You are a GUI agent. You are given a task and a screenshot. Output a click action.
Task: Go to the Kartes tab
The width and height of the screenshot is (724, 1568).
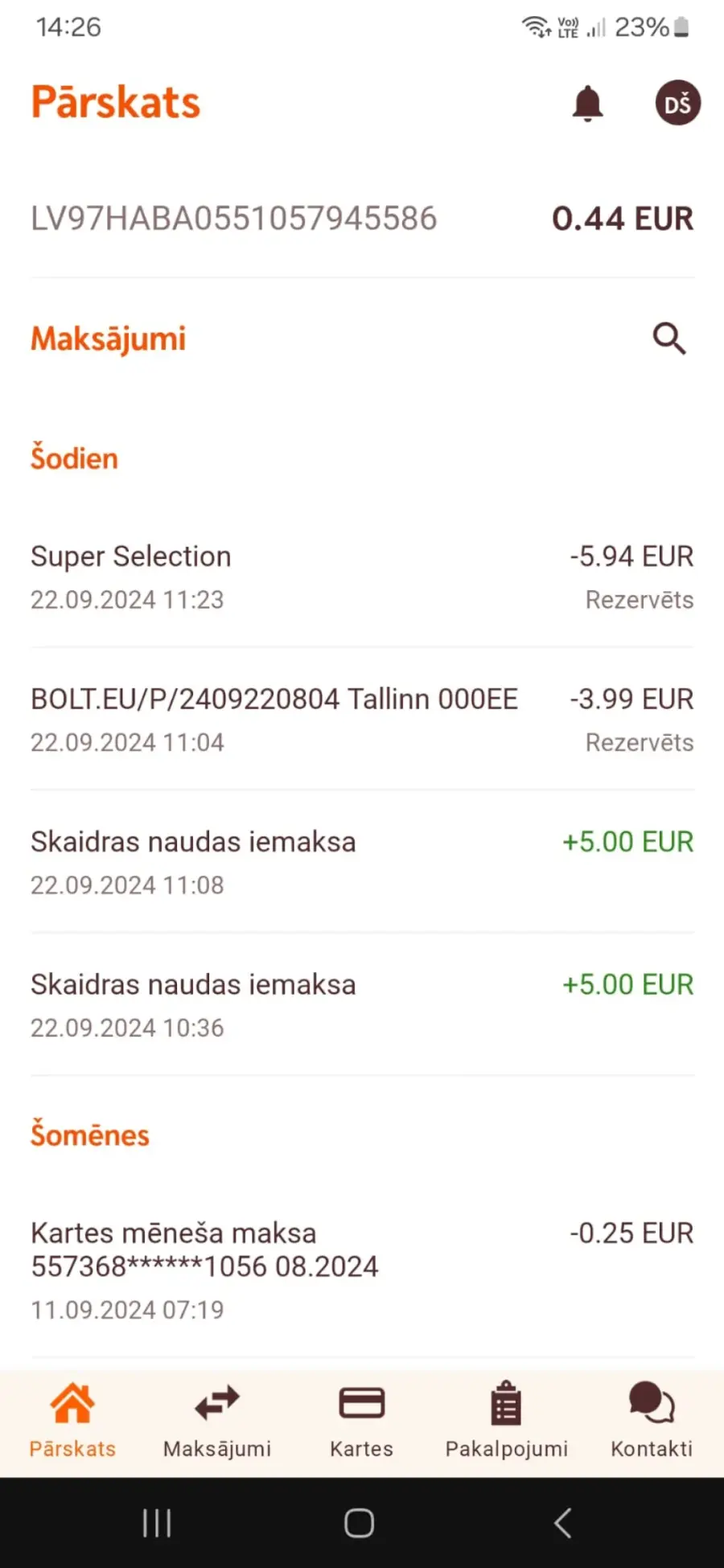(362, 1422)
